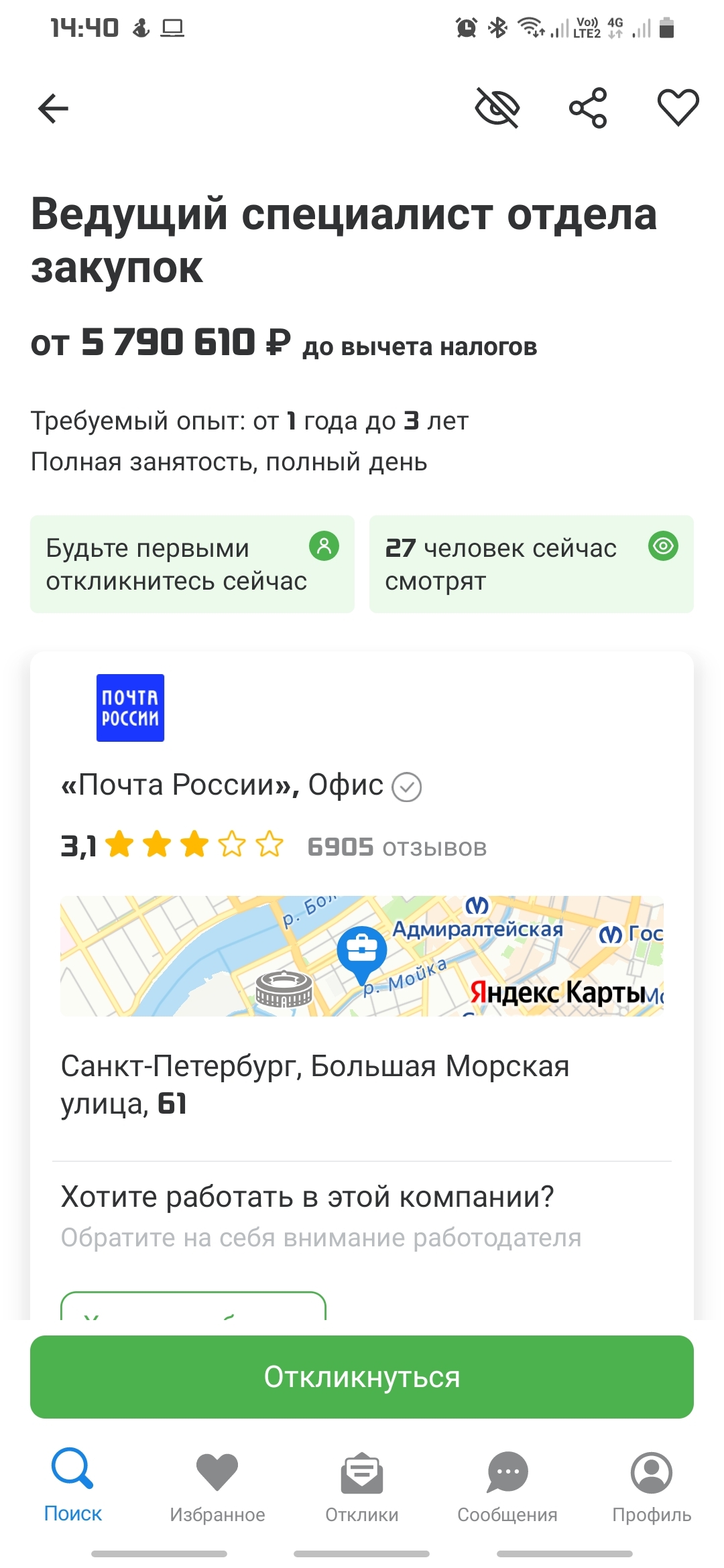Tap the green Откликнуться button
The height and width of the screenshot is (1568, 724).
pos(362,1377)
